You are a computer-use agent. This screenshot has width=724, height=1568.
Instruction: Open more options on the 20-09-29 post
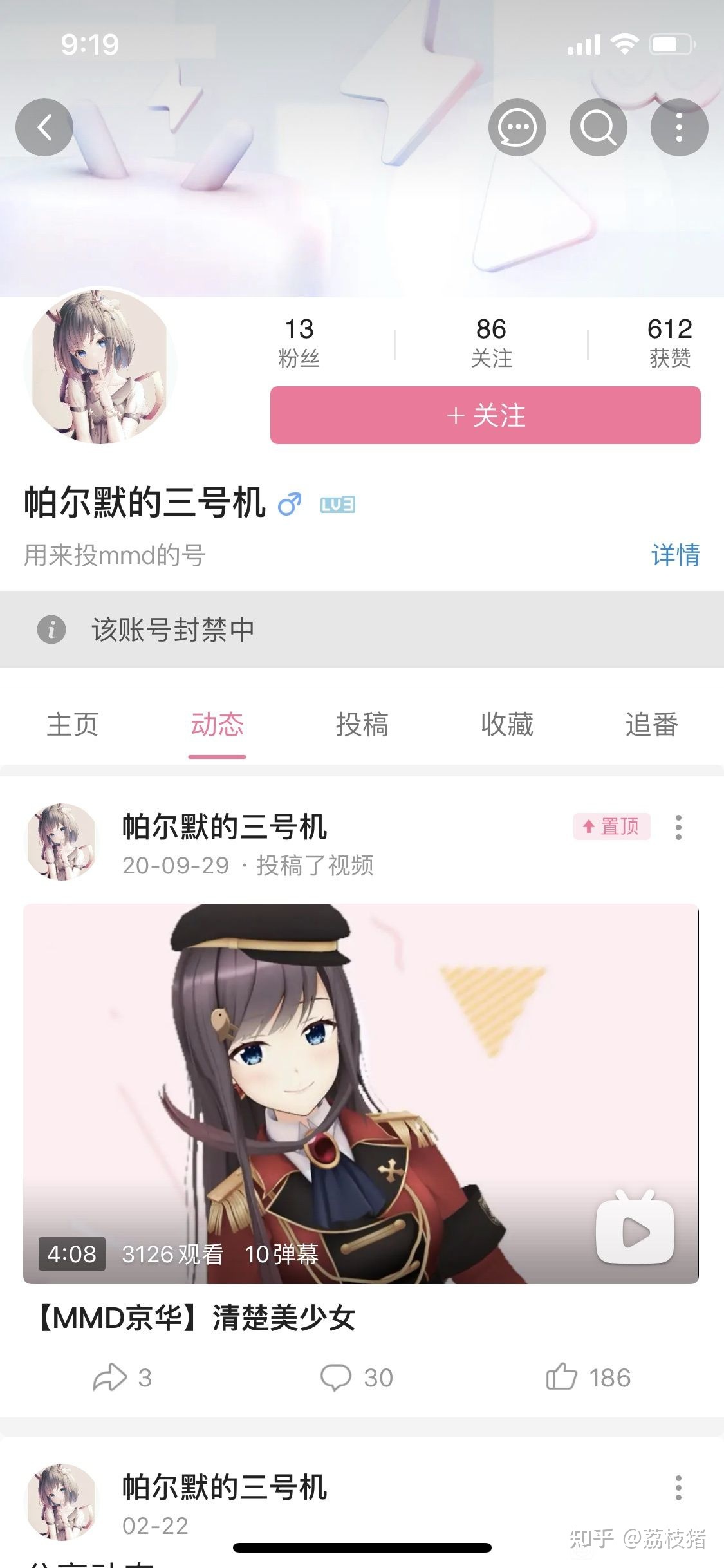[678, 827]
